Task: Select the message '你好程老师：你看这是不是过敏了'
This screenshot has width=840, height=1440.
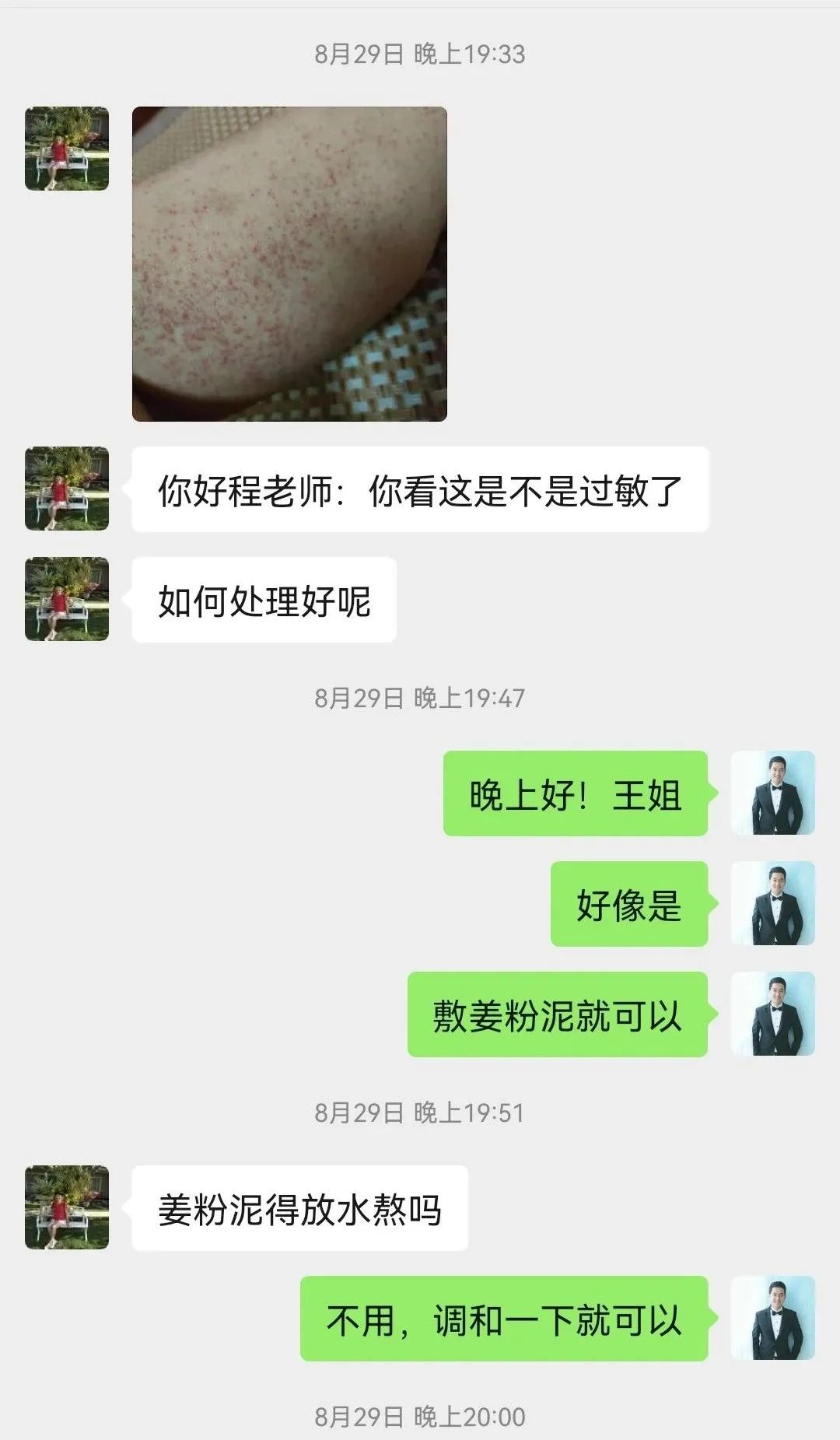Action: tap(420, 489)
